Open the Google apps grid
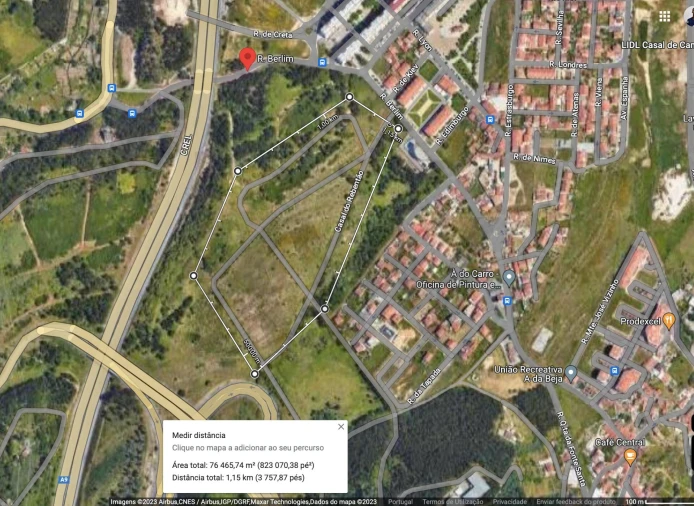This screenshot has height=506, width=694. click(x=665, y=16)
